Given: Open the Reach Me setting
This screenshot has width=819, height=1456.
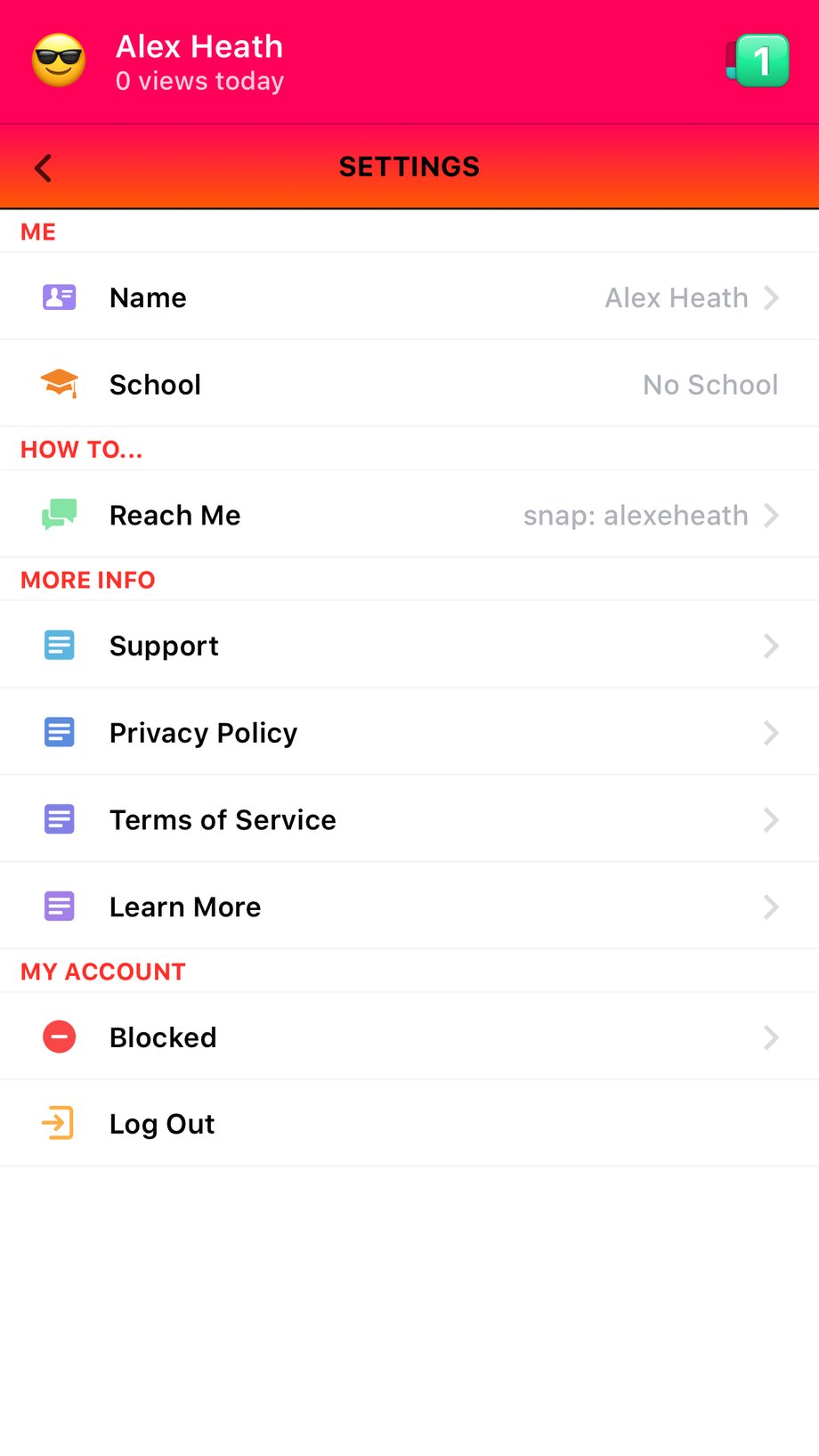Looking at the screenshot, I should (409, 515).
